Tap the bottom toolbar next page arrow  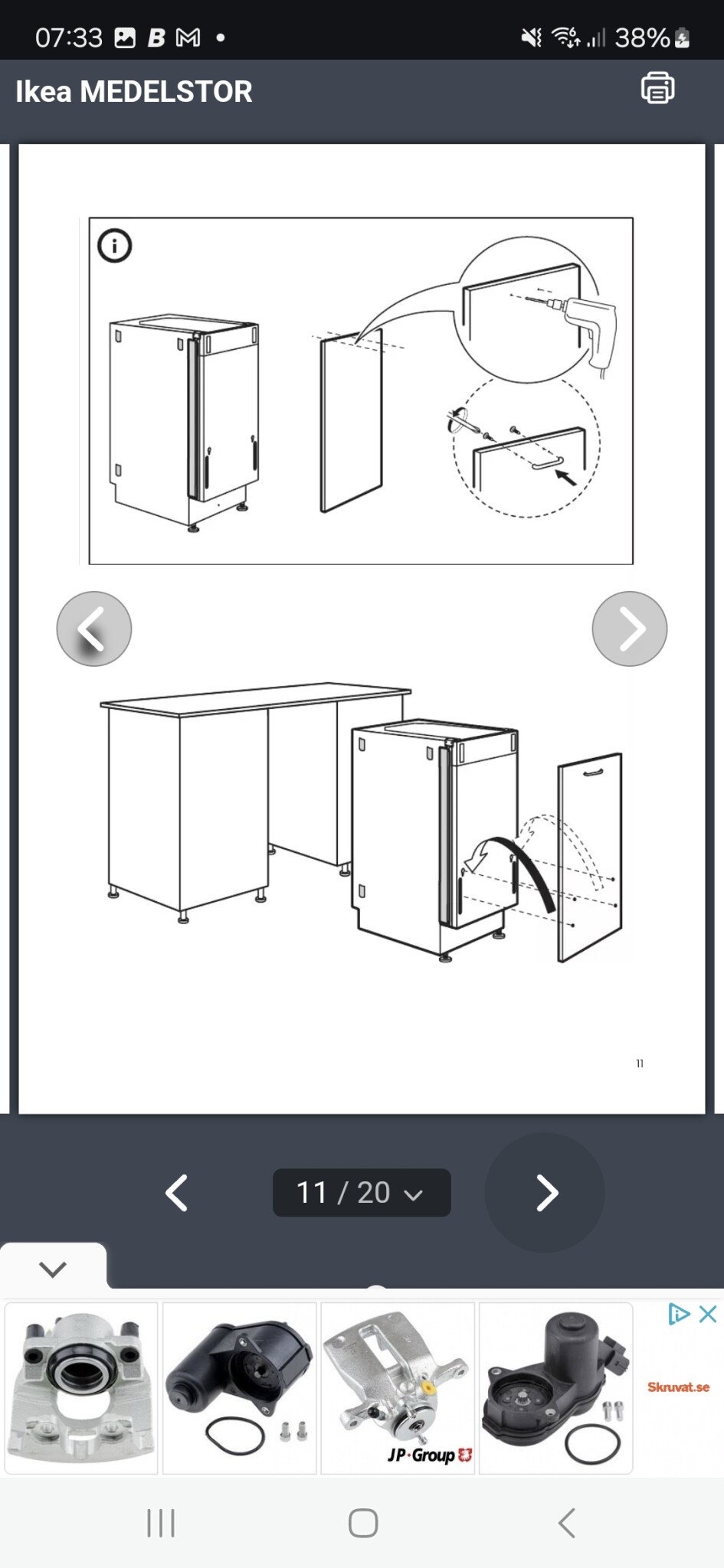pyautogui.click(x=545, y=1193)
